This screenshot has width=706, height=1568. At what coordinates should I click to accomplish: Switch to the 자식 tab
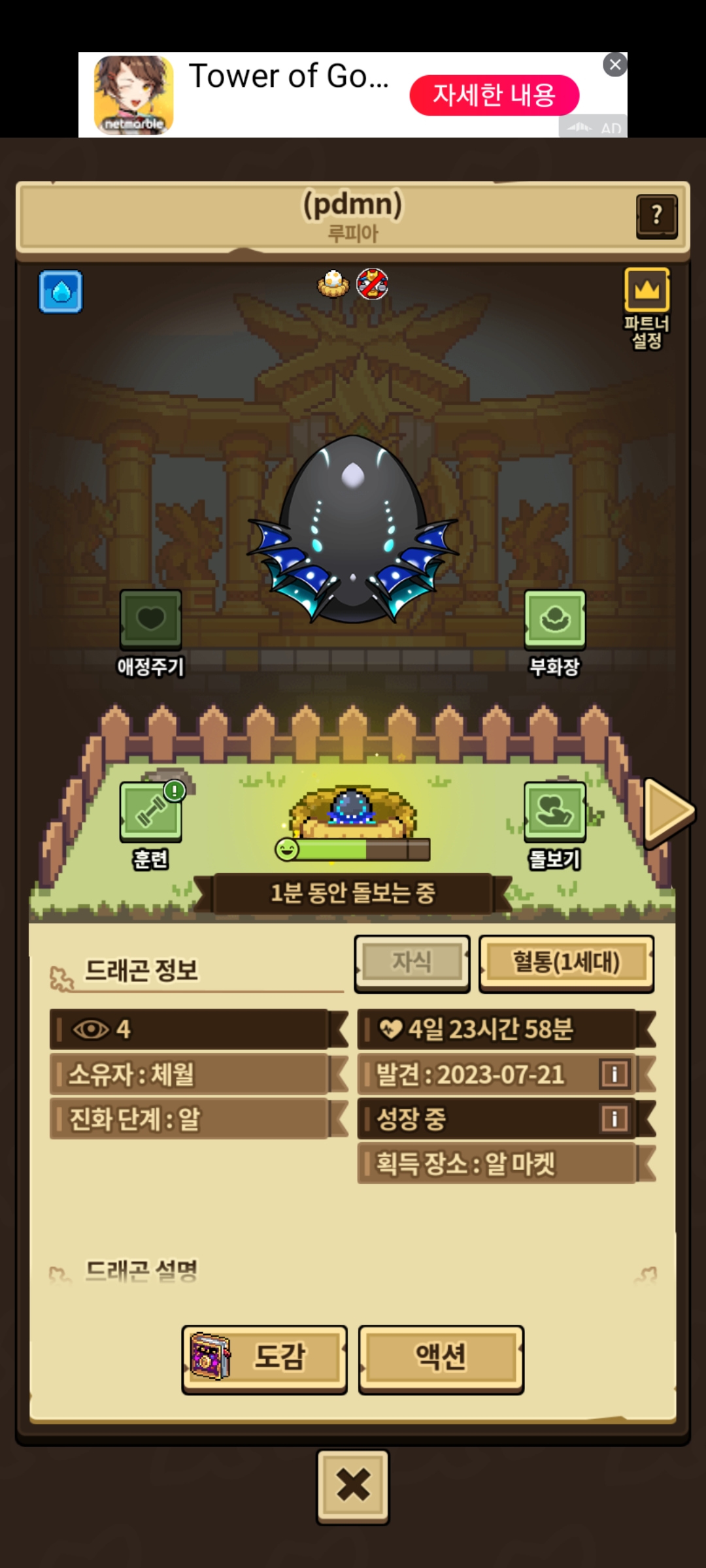click(412, 962)
